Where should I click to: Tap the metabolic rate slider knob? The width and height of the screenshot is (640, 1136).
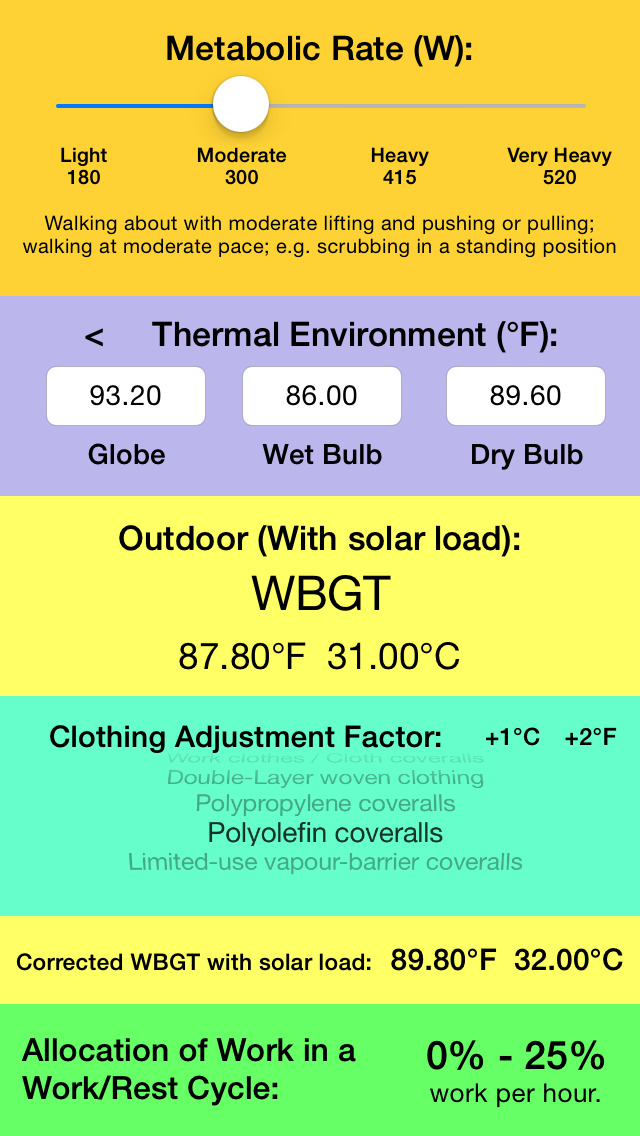pyautogui.click(x=241, y=104)
